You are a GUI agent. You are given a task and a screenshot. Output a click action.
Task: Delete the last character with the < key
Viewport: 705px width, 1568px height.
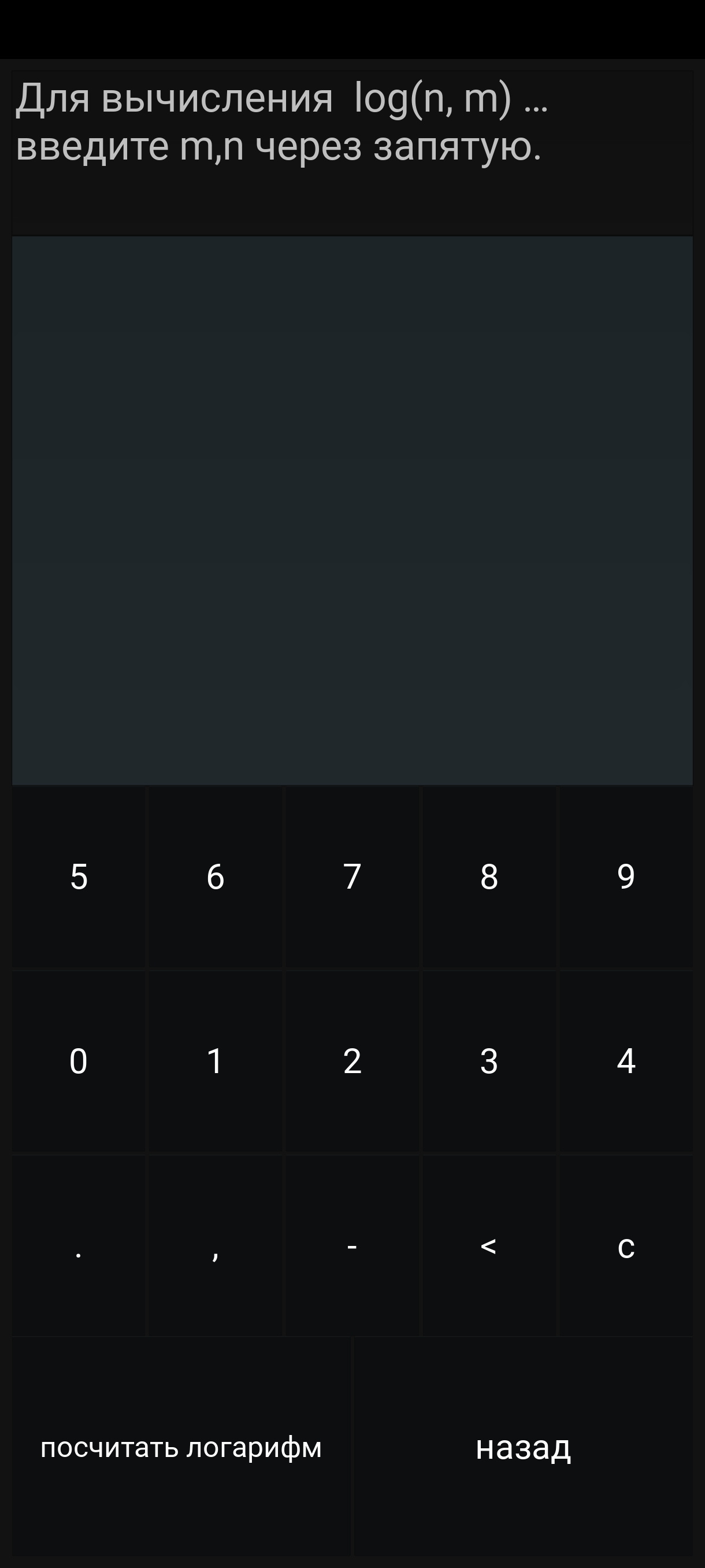tap(489, 1246)
